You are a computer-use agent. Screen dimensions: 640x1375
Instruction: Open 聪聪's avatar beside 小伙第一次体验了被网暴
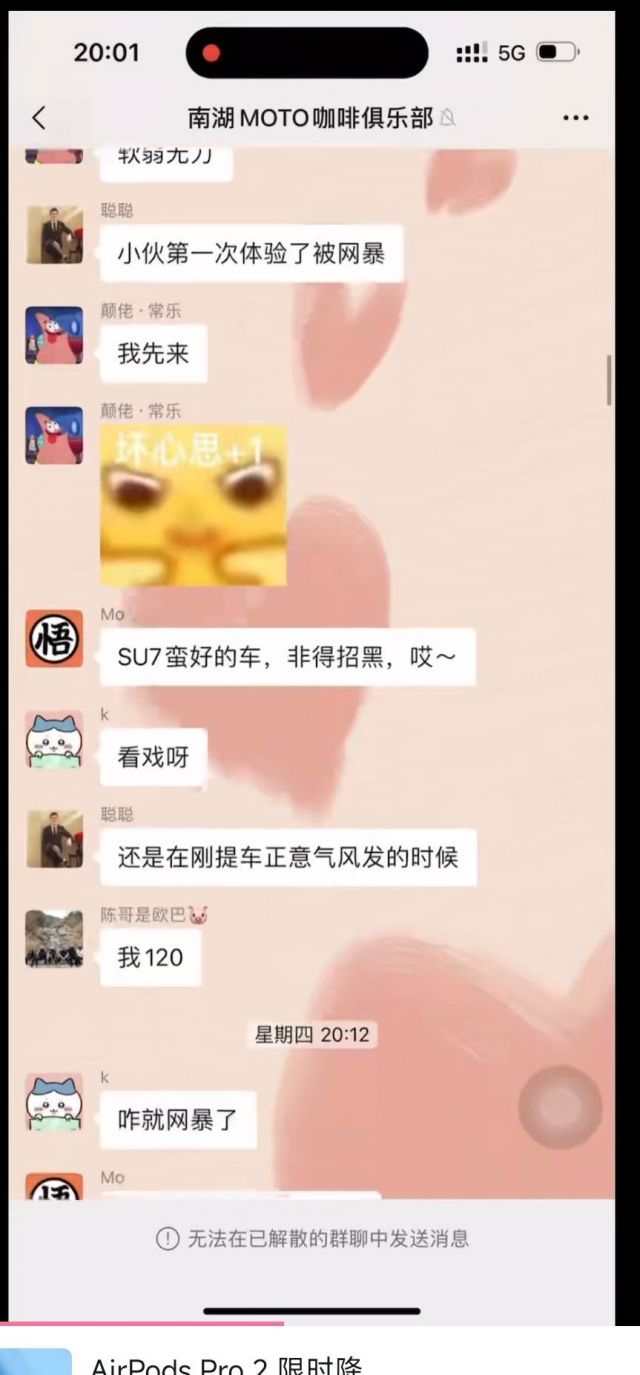(x=54, y=235)
